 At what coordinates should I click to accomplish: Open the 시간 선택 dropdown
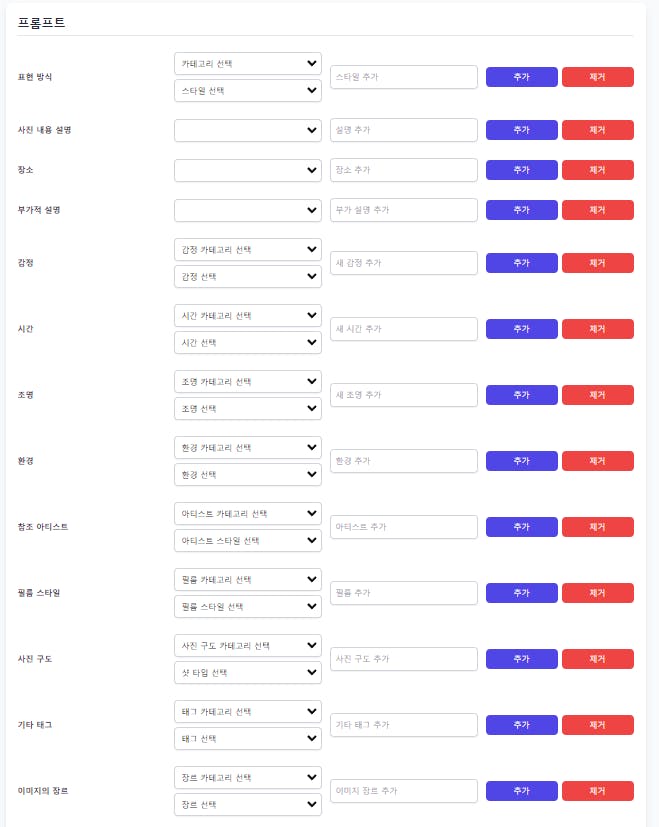pos(247,342)
